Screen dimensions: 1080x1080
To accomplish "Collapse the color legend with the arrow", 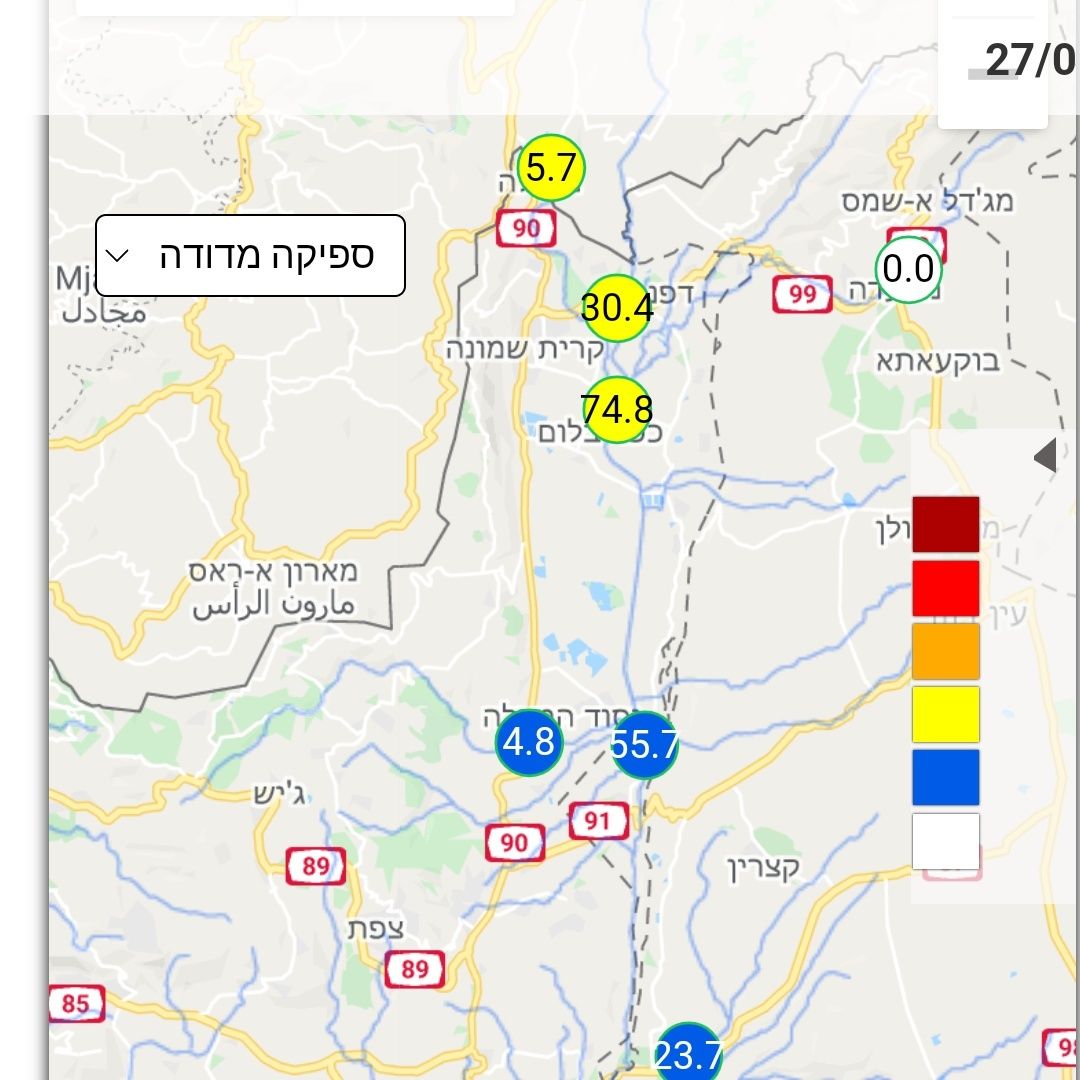I will pos(1045,457).
